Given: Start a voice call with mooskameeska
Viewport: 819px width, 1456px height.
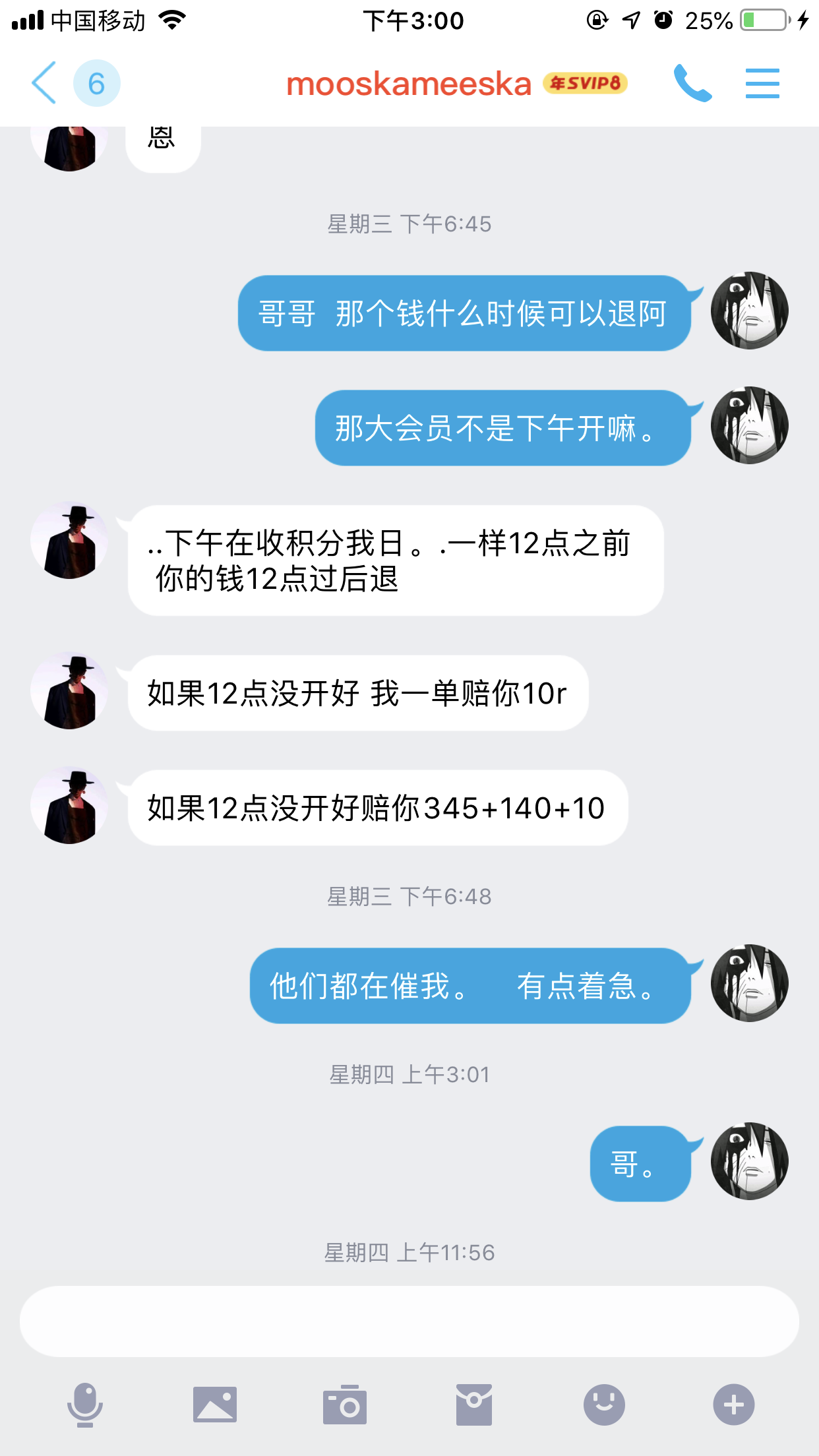Looking at the screenshot, I should 692,83.
